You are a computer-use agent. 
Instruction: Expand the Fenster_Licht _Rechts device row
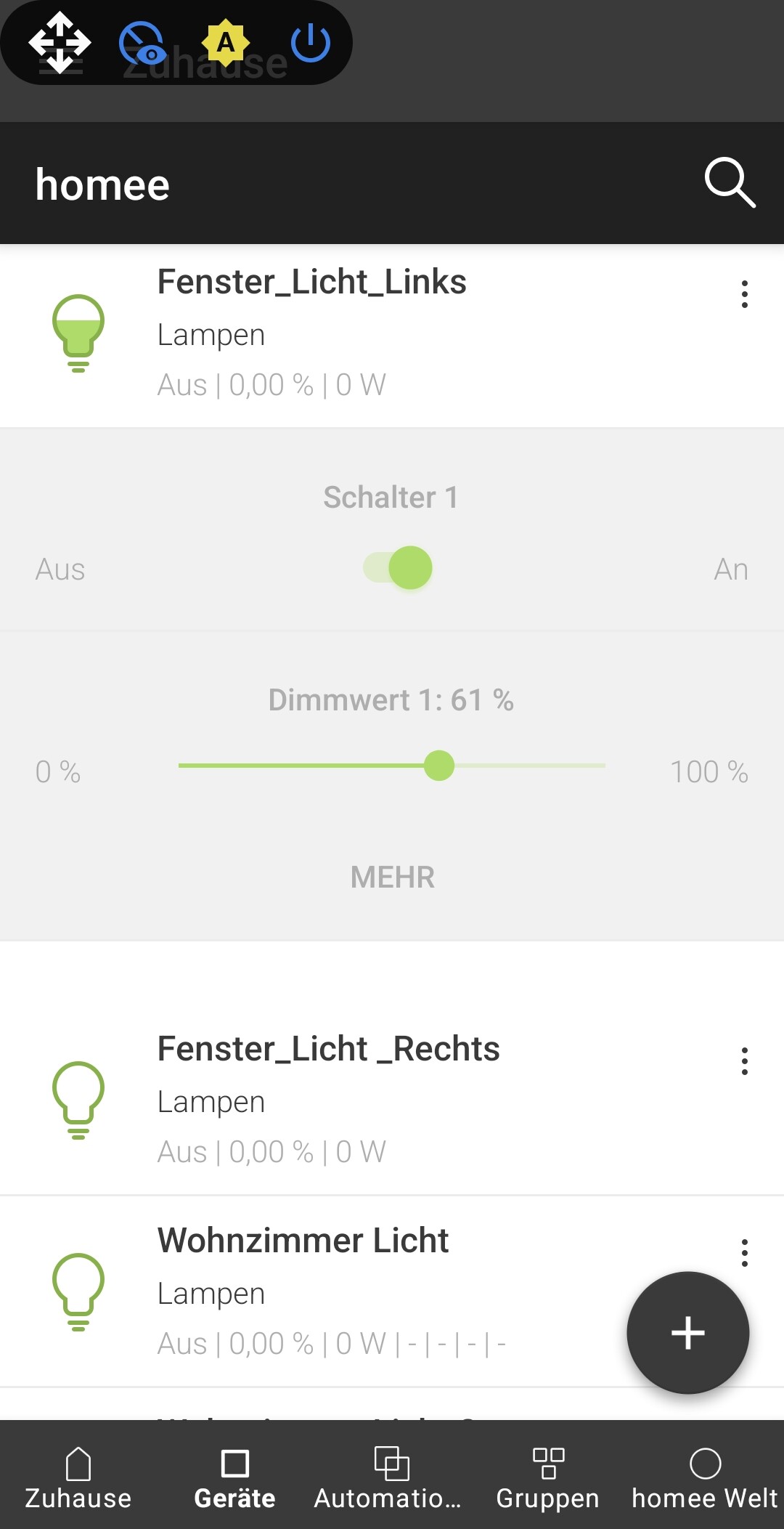point(328,1100)
